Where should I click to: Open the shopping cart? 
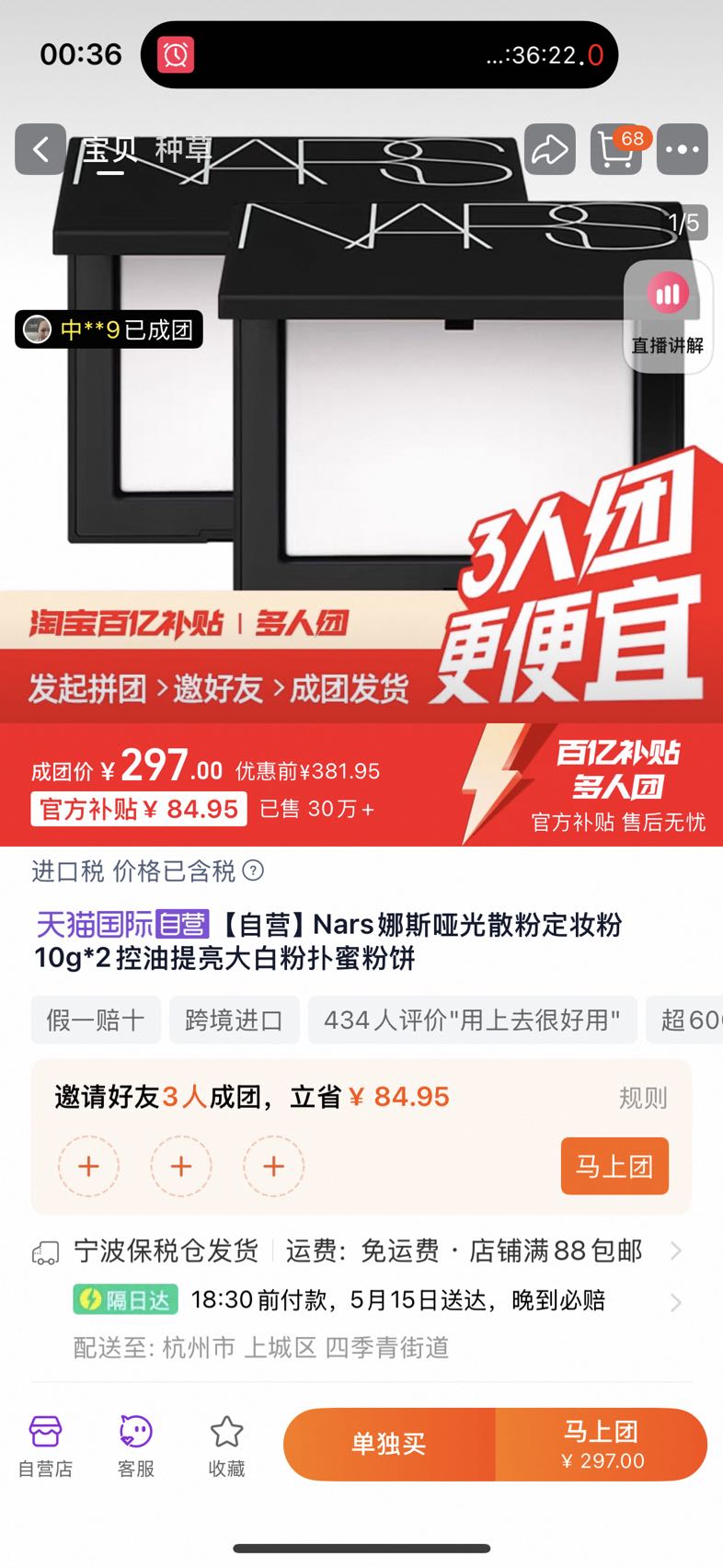pos(615,150)
